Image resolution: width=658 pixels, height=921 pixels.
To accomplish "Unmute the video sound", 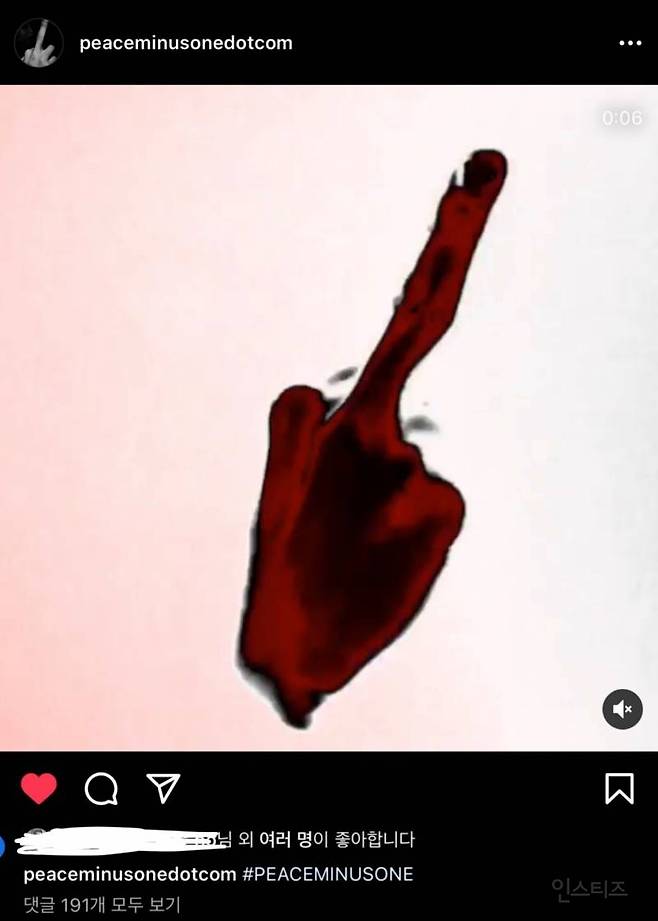I will pyautogui.click(x=622, y=709).
